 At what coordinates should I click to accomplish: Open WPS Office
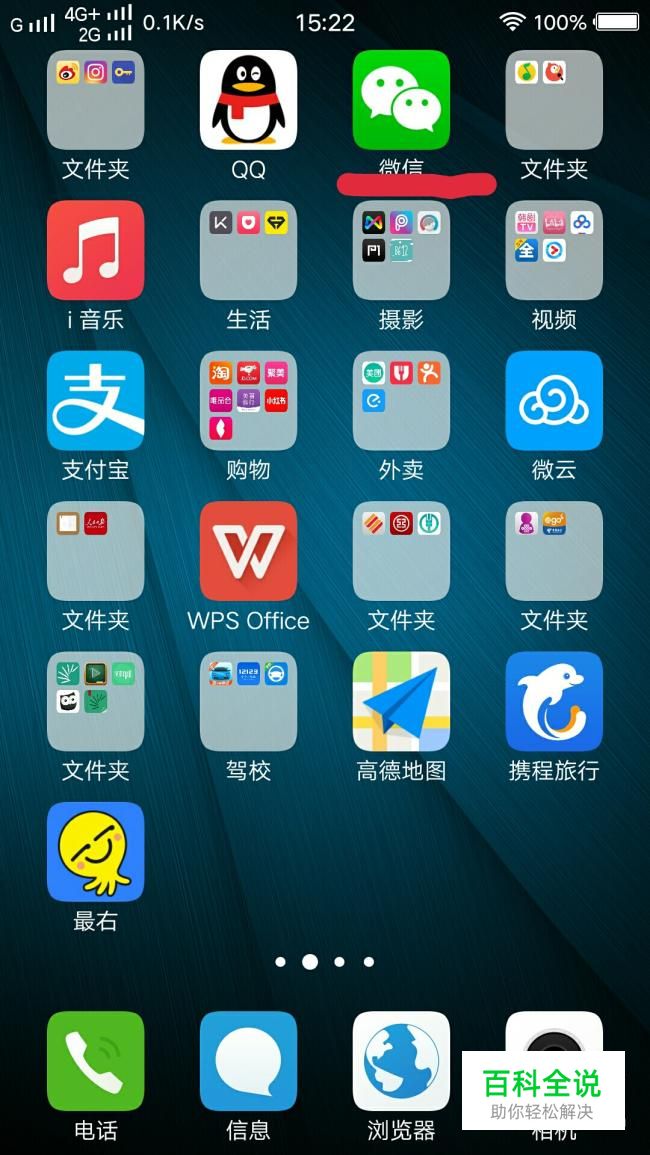(x=248, y=551)
